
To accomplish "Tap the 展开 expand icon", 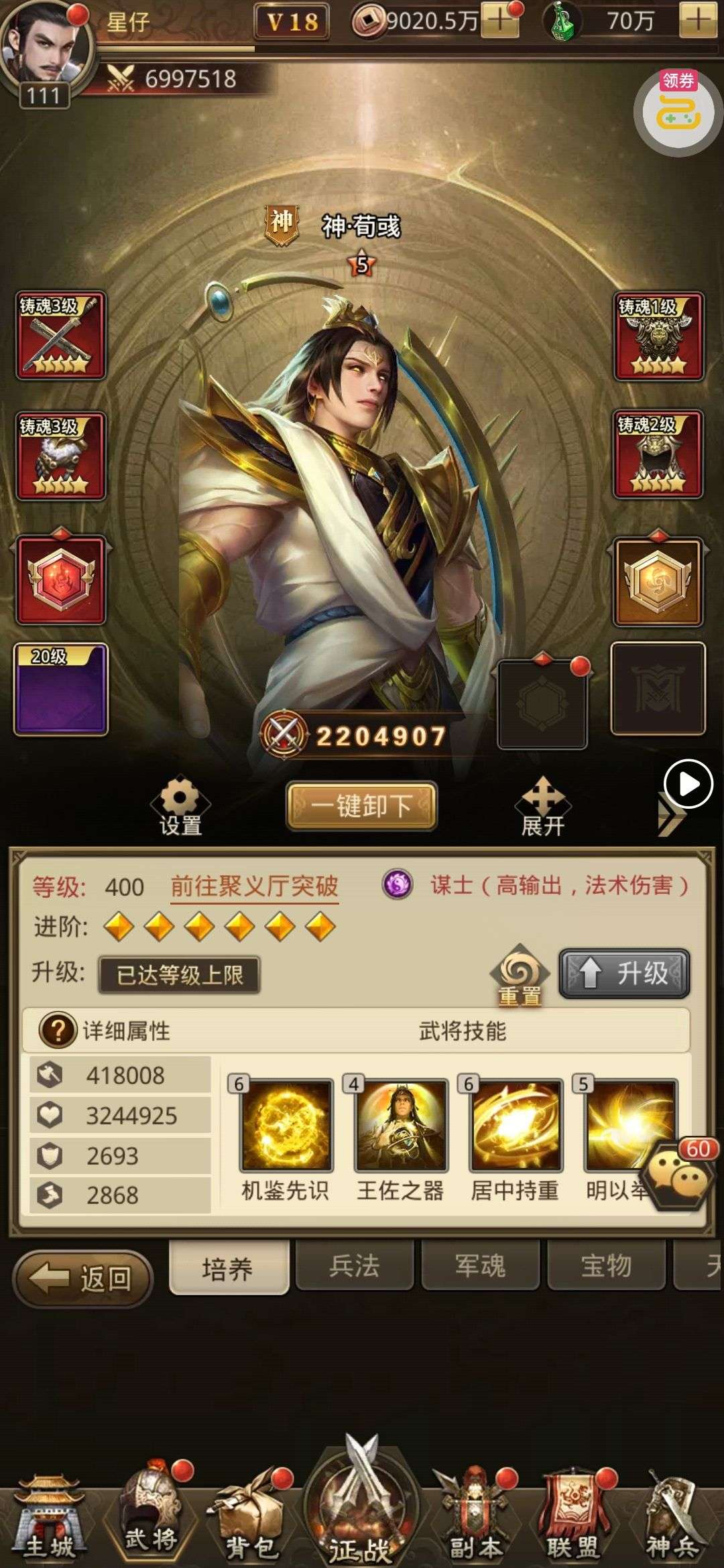I will tap(542, 807).
